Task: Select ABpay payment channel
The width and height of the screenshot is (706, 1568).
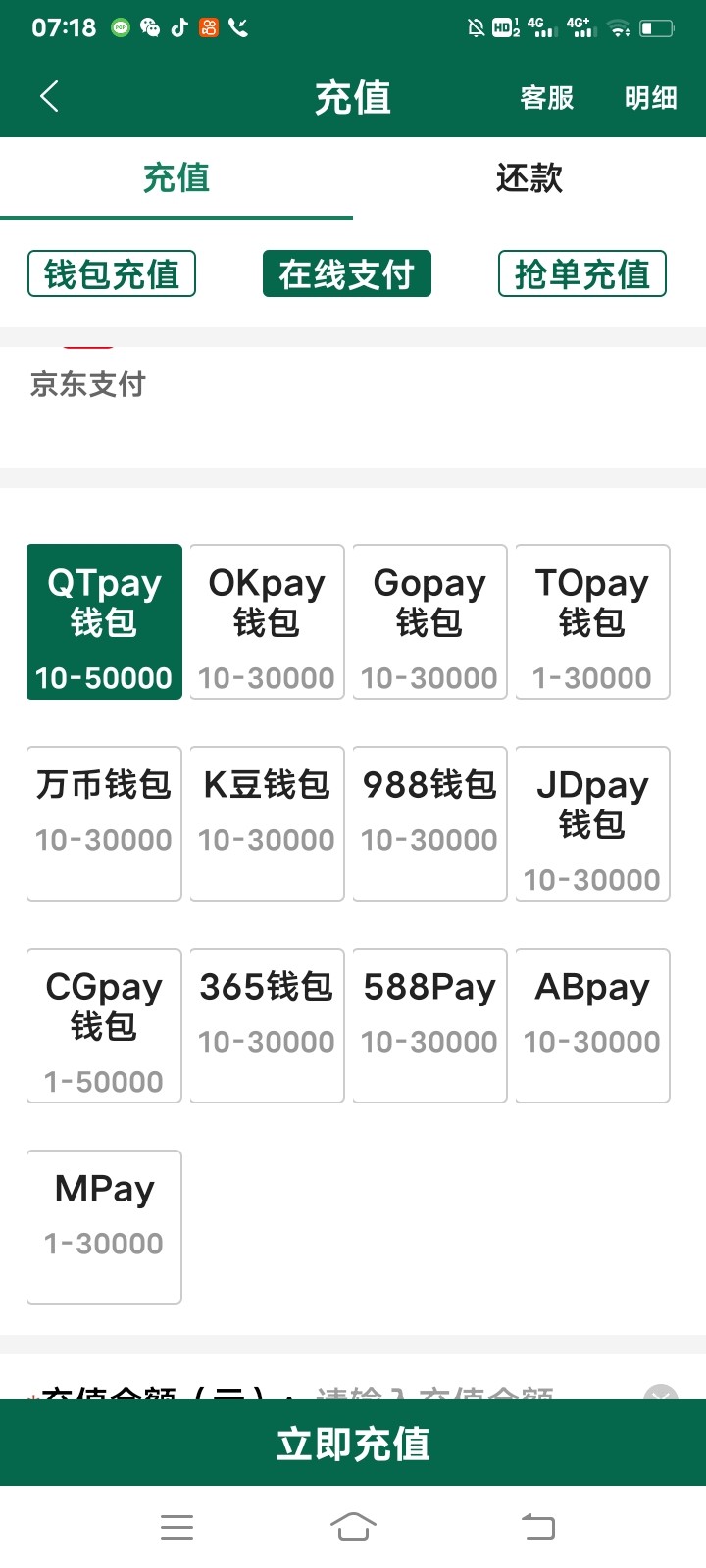Action: [592, 1025]
